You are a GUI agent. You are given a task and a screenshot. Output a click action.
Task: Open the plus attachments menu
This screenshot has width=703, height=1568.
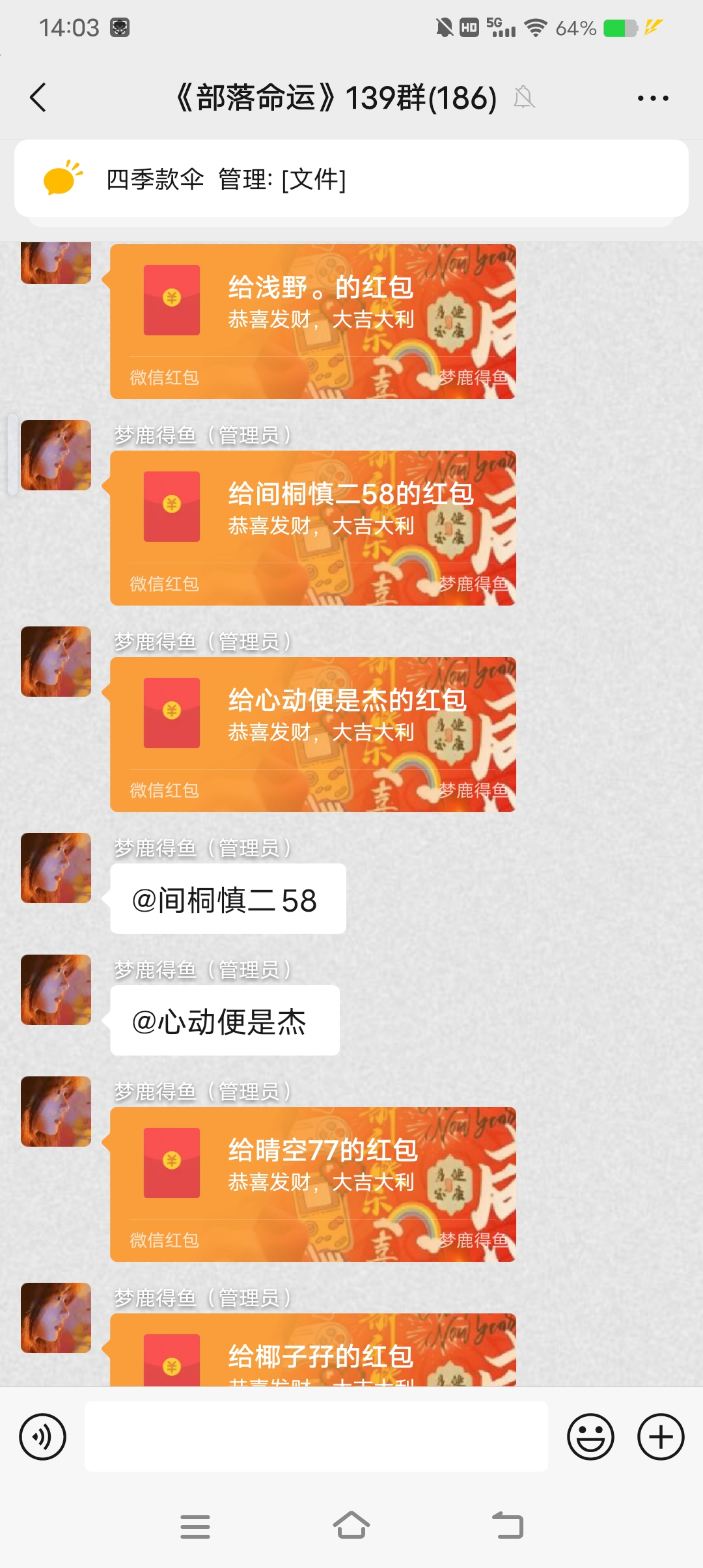point(661,1436)
